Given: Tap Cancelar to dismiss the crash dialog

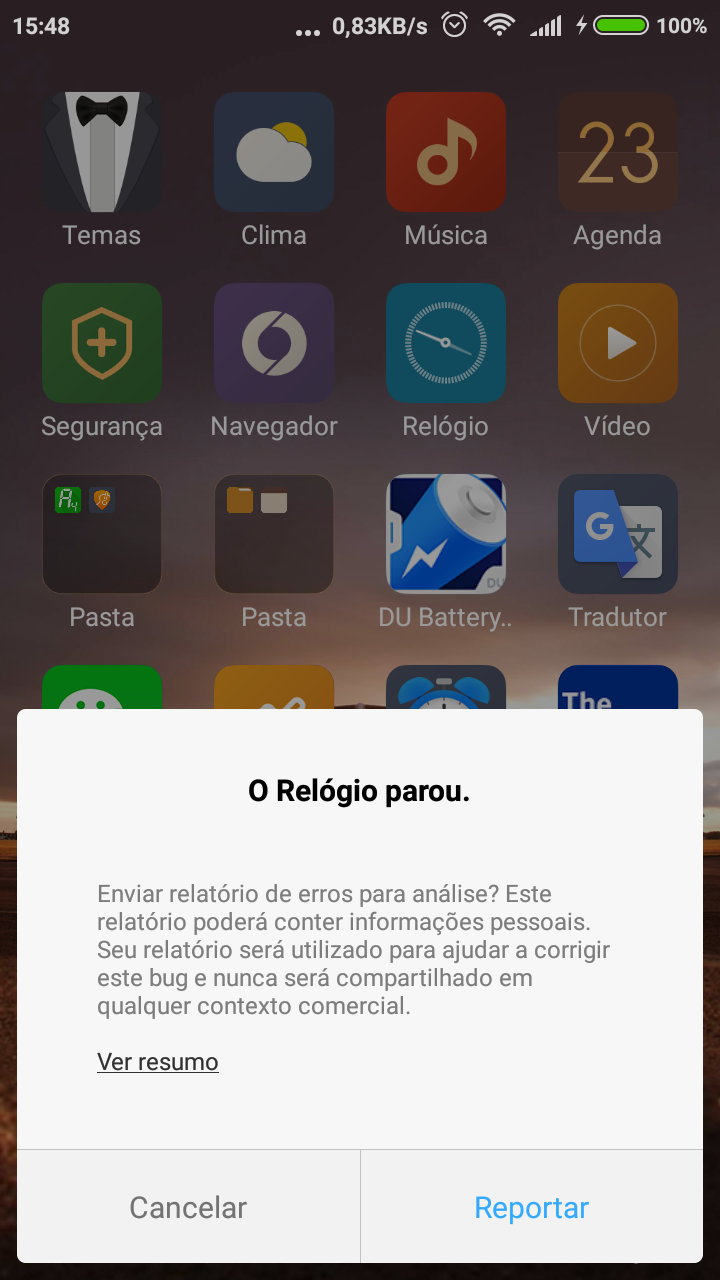Looking at the screenshot, I should [x=188, y=1207].
